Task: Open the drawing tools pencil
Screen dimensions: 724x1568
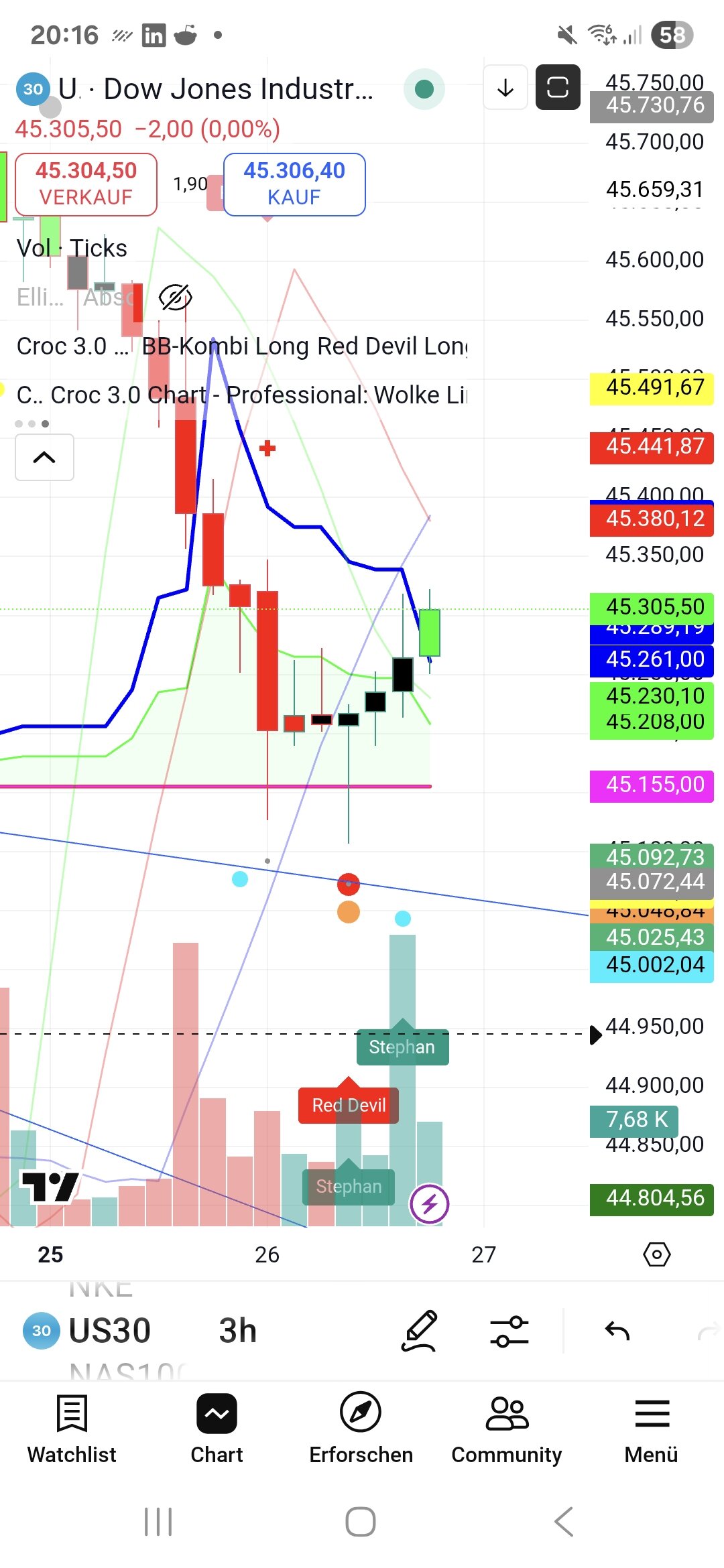Action: [x=419, y=1331]
